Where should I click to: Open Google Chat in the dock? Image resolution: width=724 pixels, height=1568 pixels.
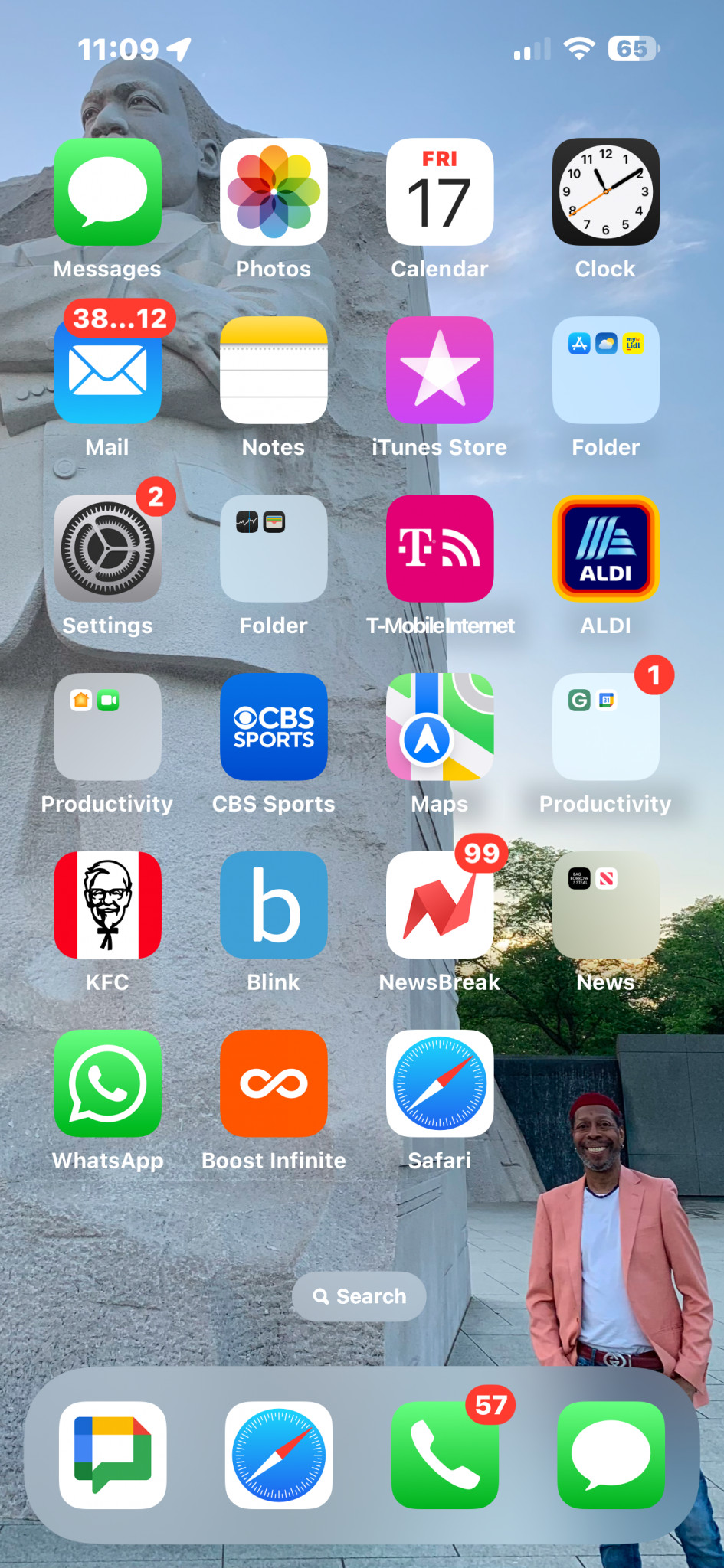tap(113, 1455)
